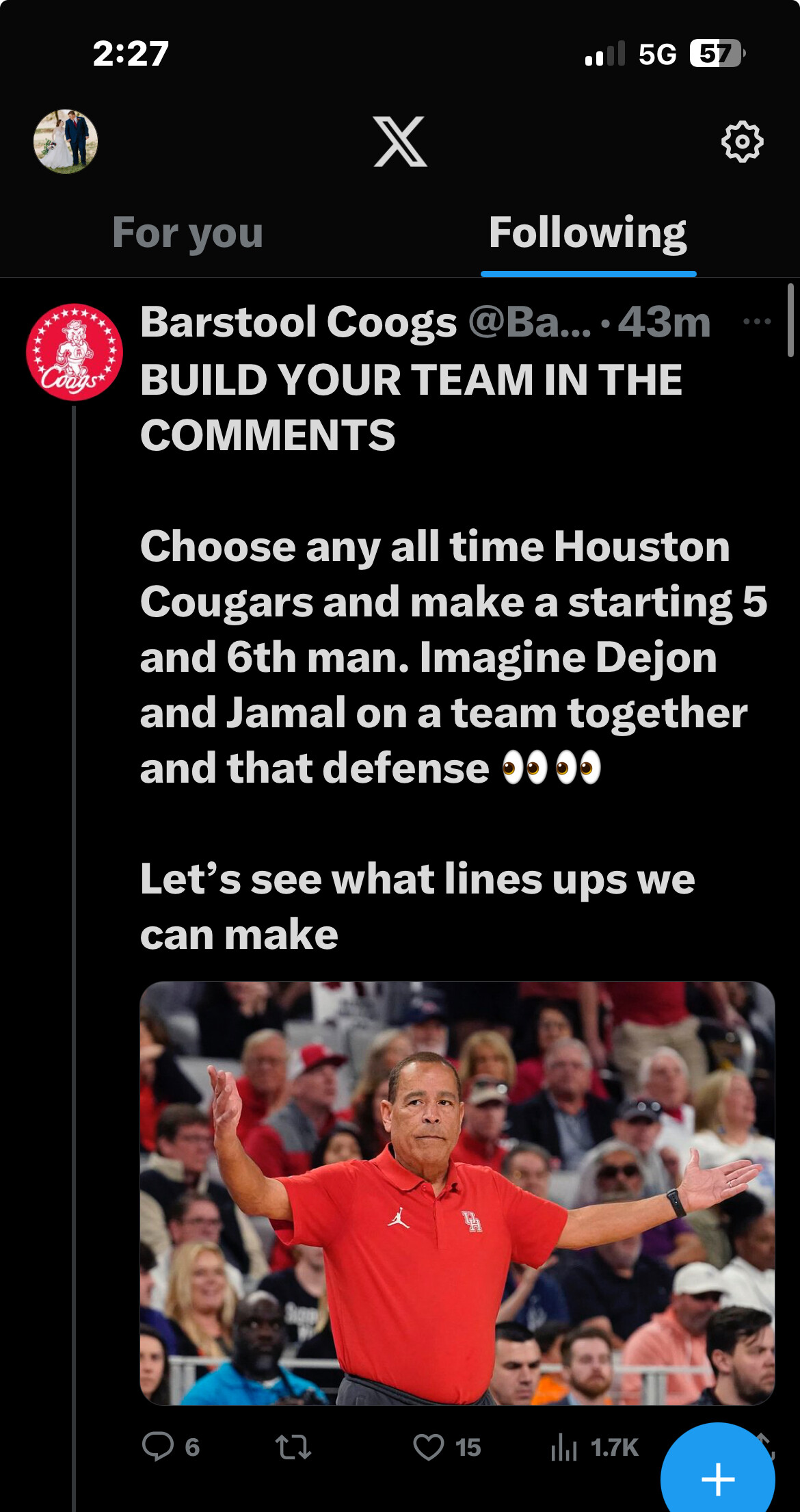Open timeline settings gear
This screenshot has width=800, height=1512.
click(742, 142)
